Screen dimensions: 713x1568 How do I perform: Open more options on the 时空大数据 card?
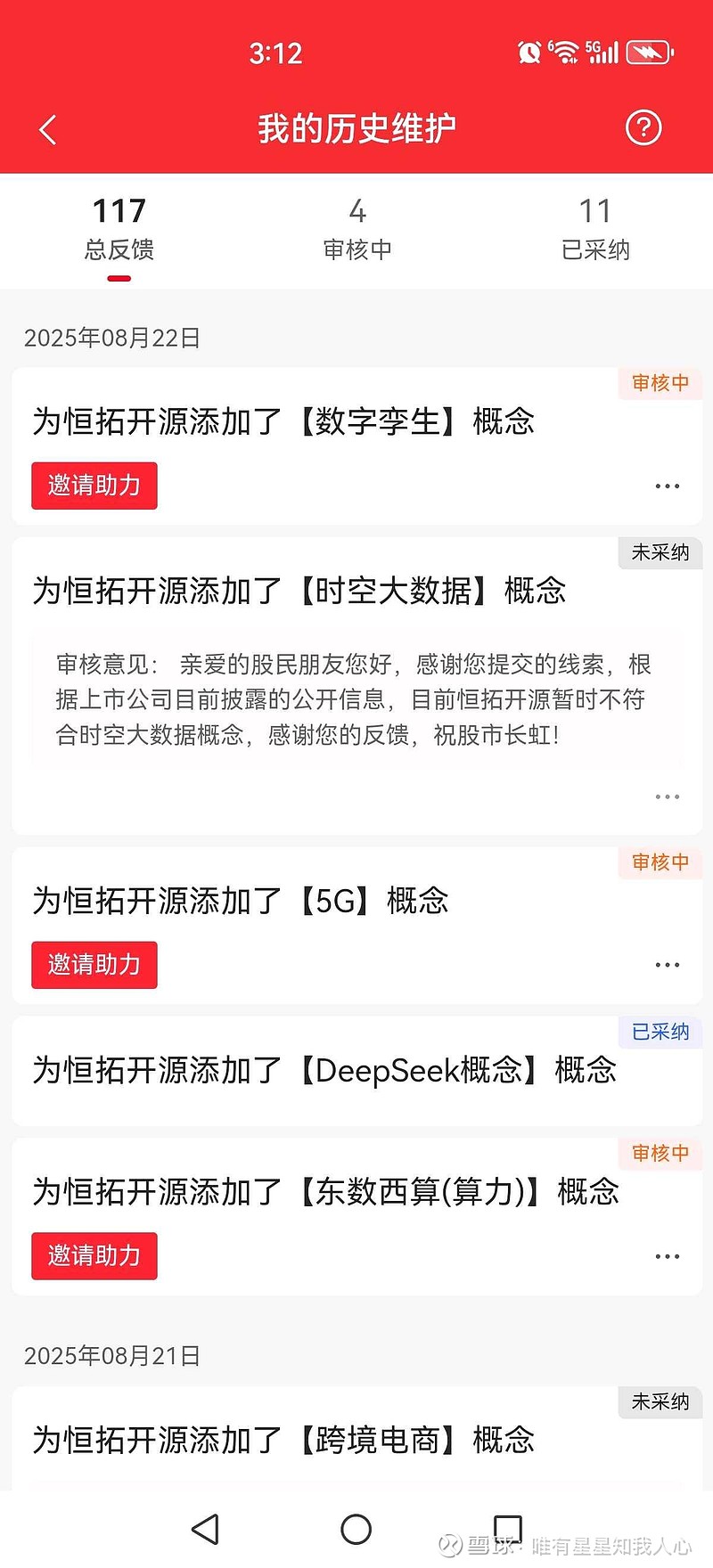click(668, 796)
